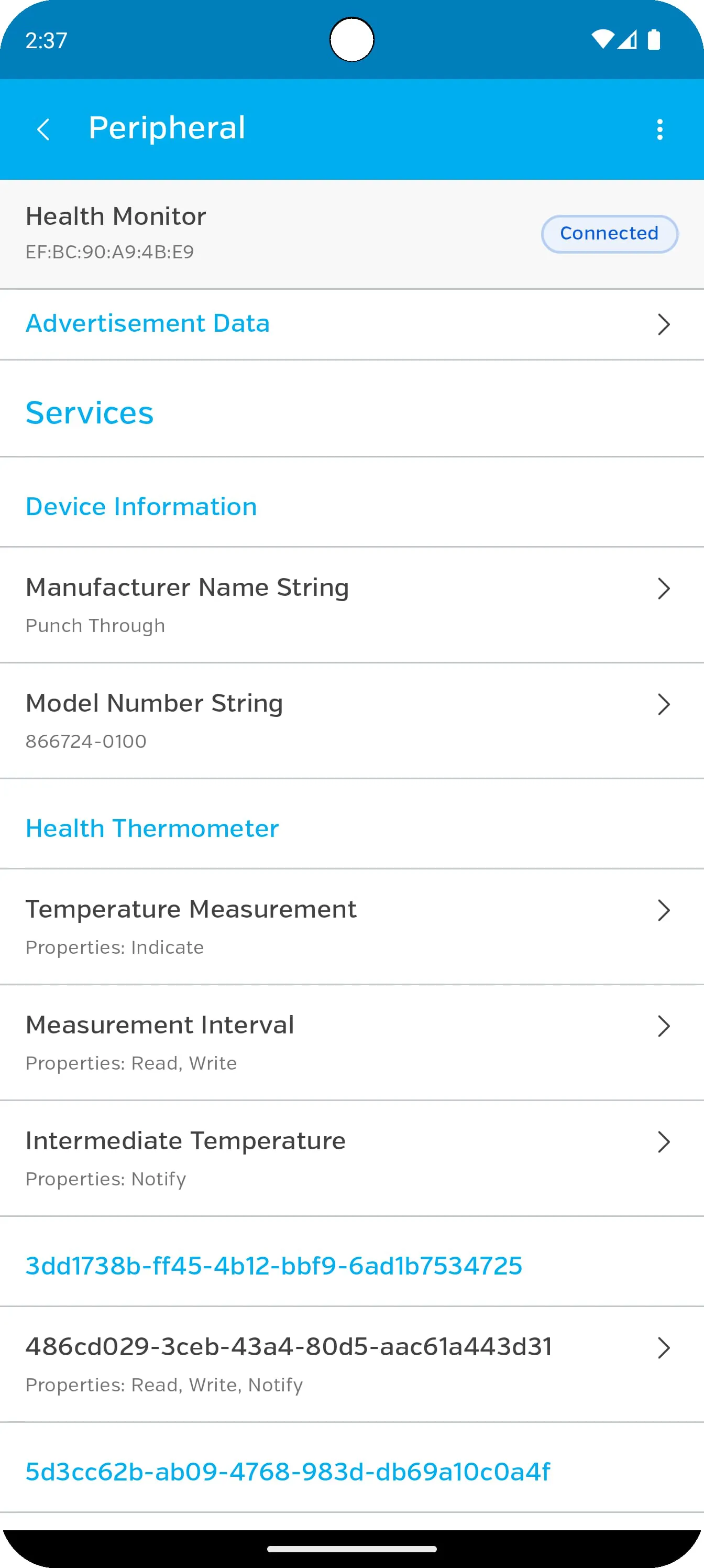This screenshot has width=704, height=1568.
Task: Tap the clock in the status bar
Action: (x=46, y=40)
